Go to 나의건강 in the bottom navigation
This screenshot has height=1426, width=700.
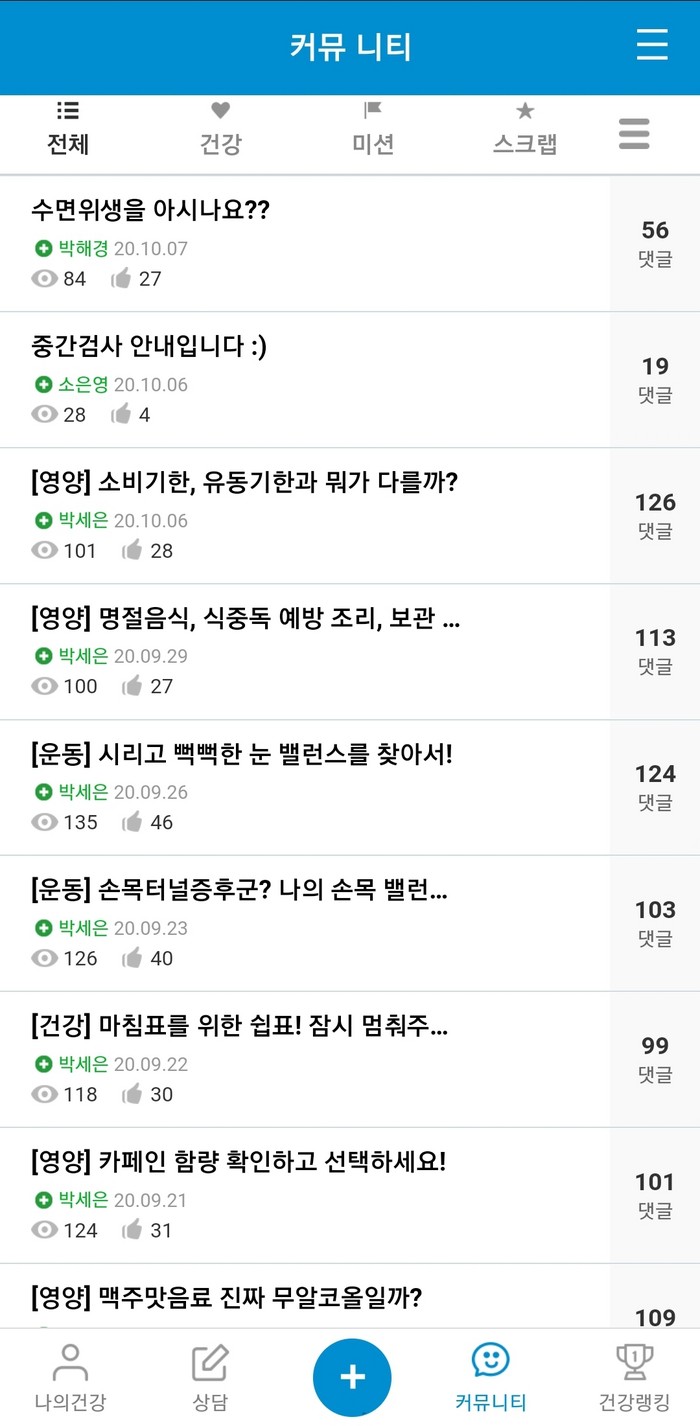click(70, 1376)
